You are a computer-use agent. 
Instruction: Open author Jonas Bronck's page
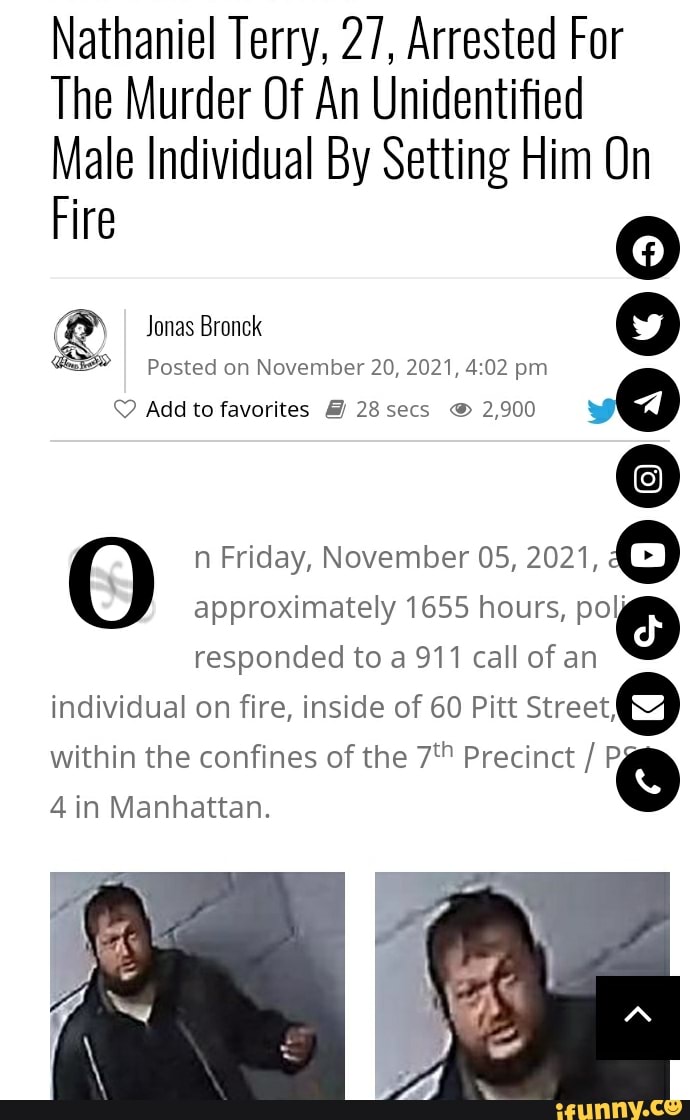coord(204,326)
